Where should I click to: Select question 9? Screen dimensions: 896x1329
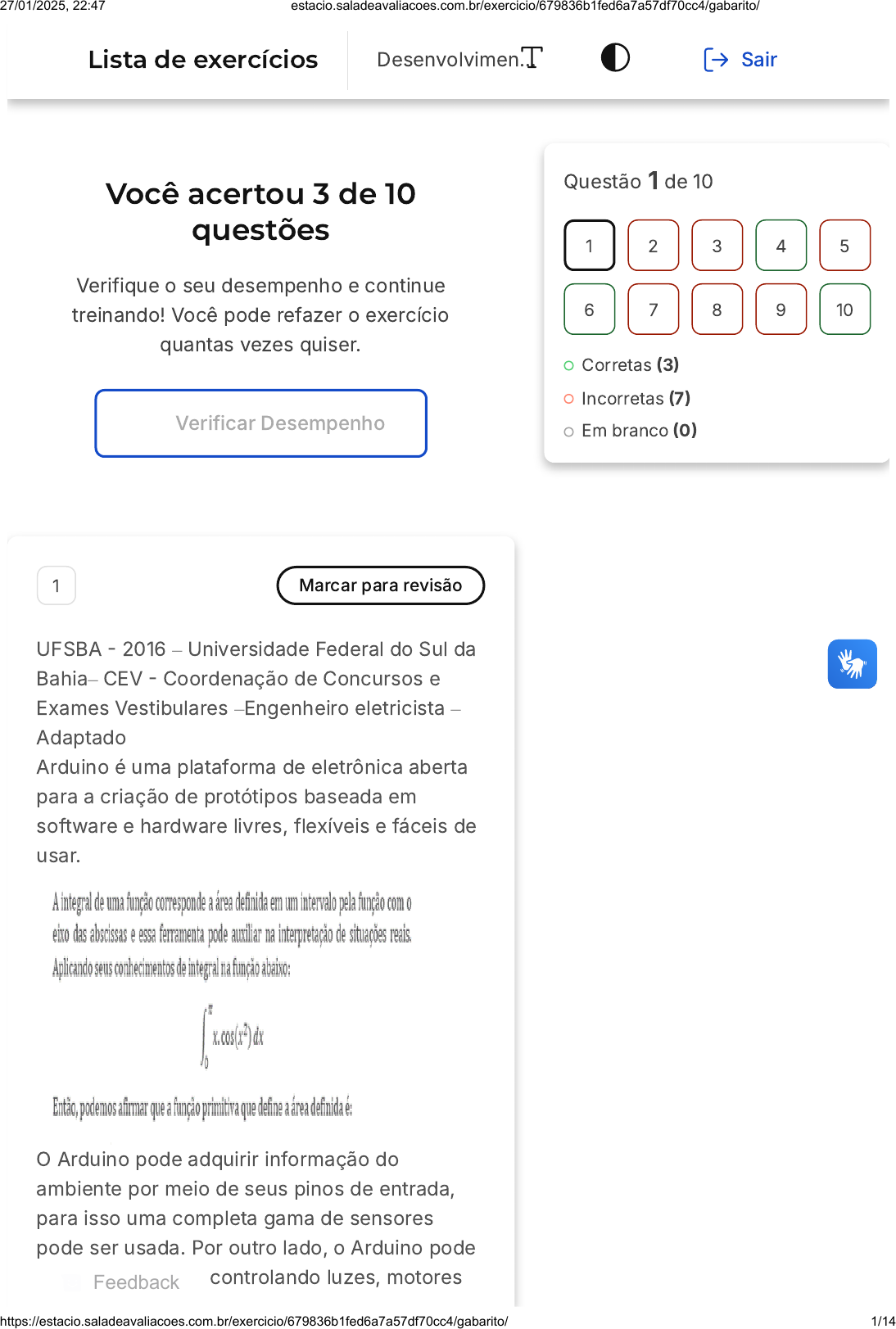point(781,310)
